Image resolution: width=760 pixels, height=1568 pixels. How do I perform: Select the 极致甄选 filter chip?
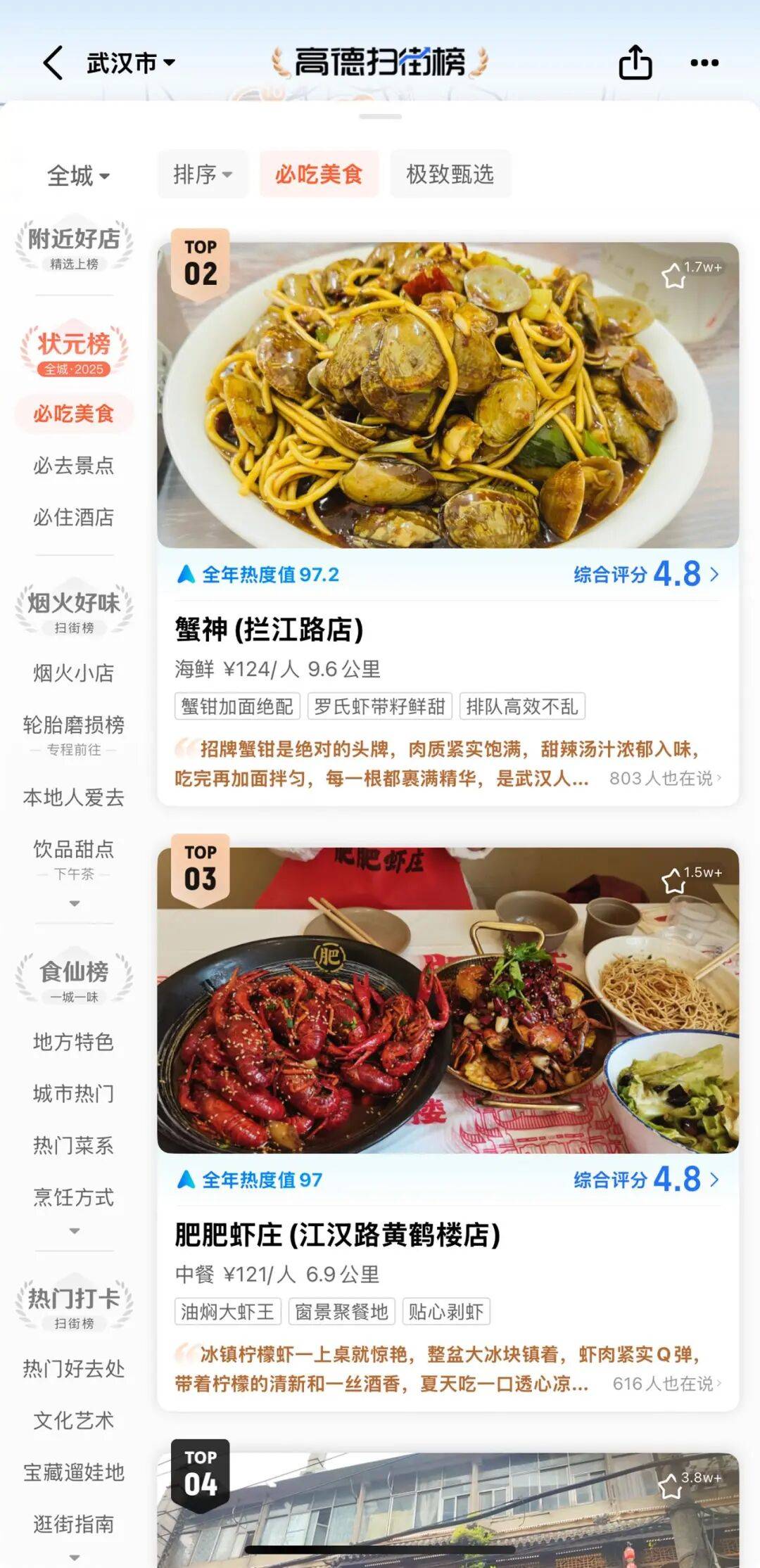[450, 174]
